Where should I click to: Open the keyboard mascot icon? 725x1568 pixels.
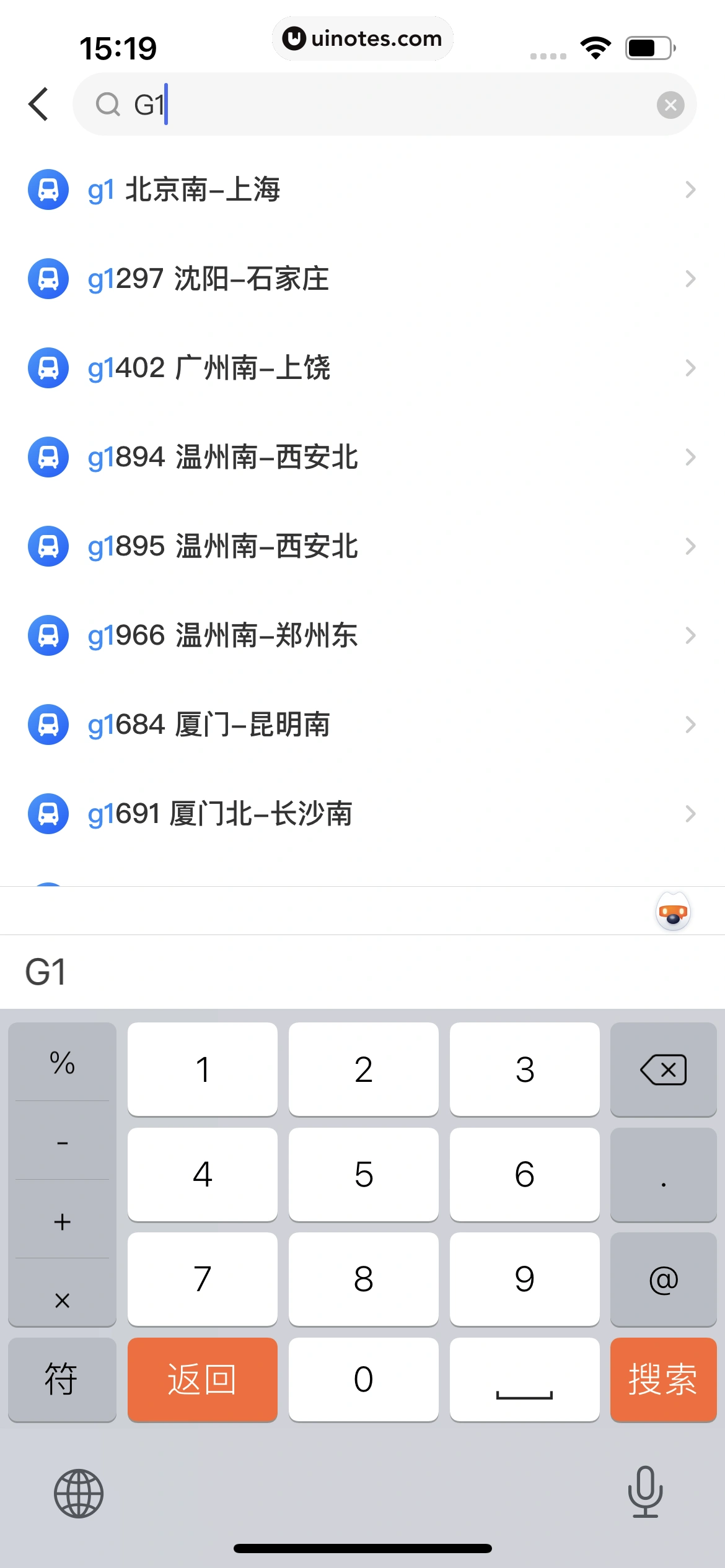673,911
